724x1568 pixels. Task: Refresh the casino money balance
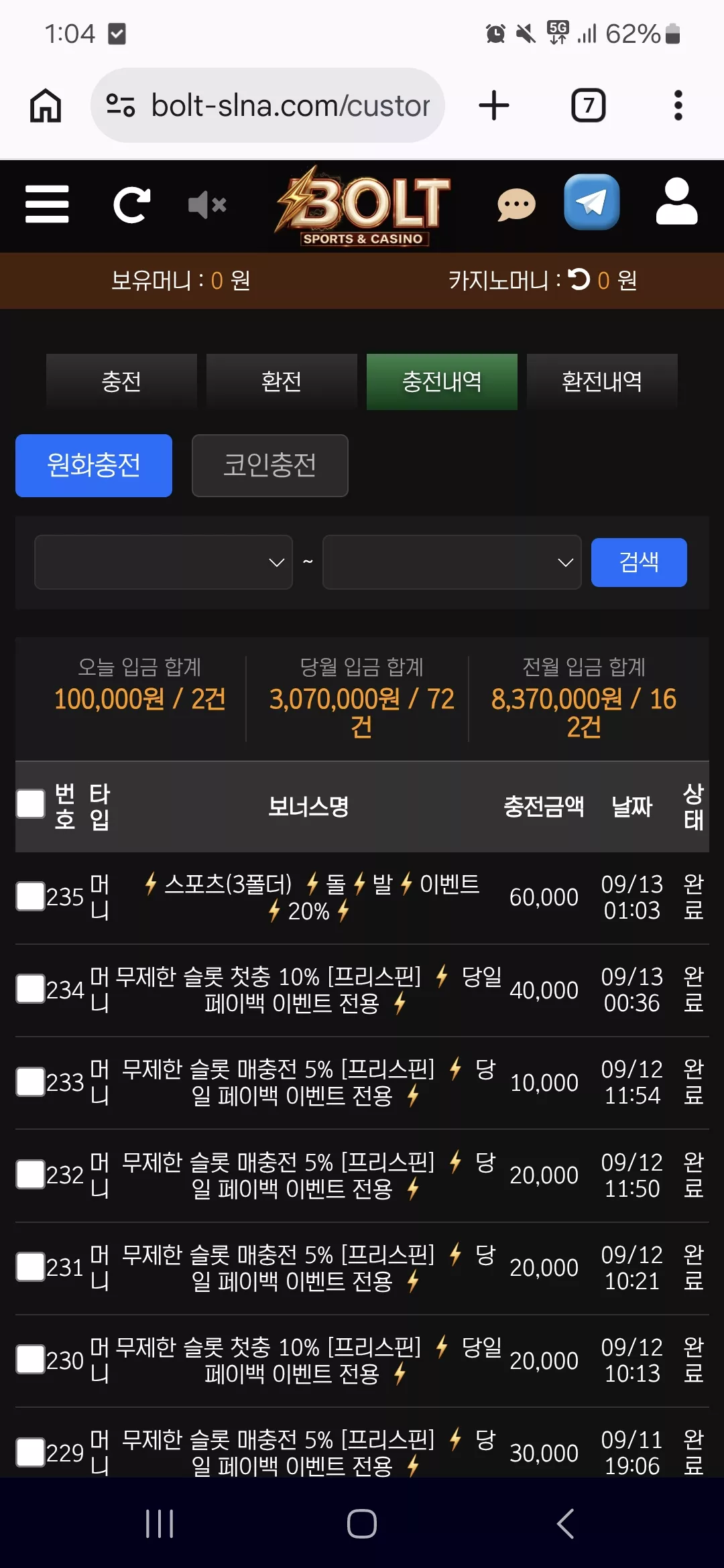[579, 279]
